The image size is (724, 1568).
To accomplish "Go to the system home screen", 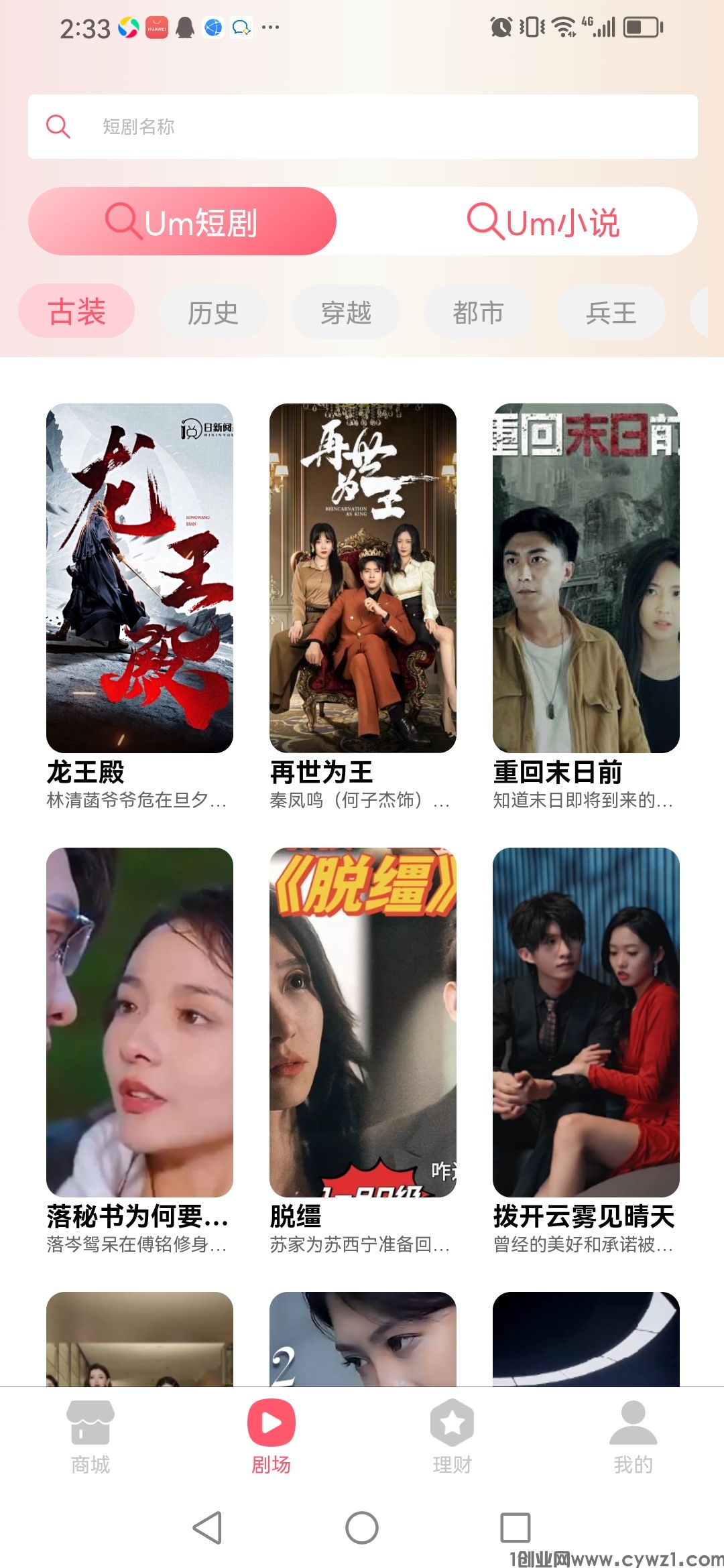I will (362, 1528).
